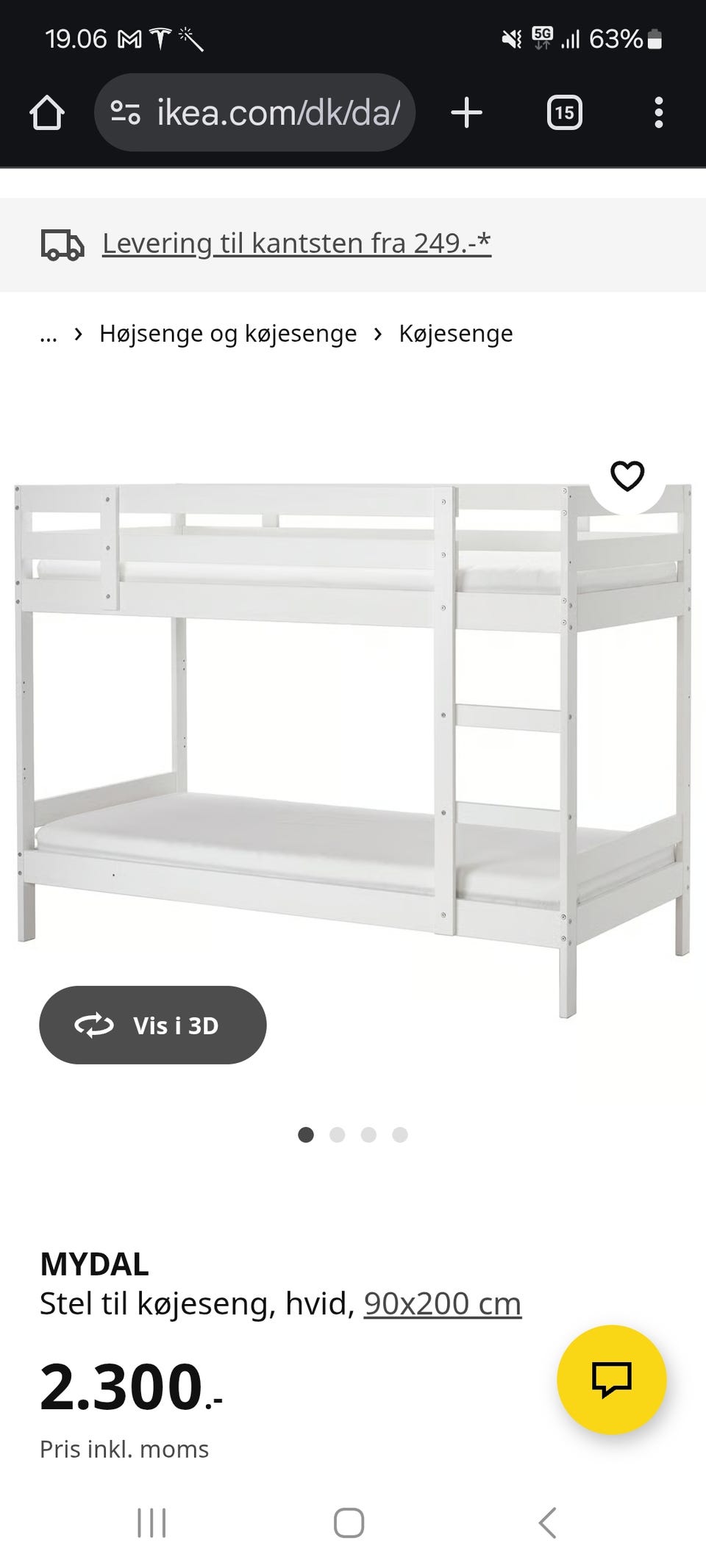Viewport: 706px width, 1568px height.
Task: Tap the ikea.com address bar
Action: coord(254,112)
